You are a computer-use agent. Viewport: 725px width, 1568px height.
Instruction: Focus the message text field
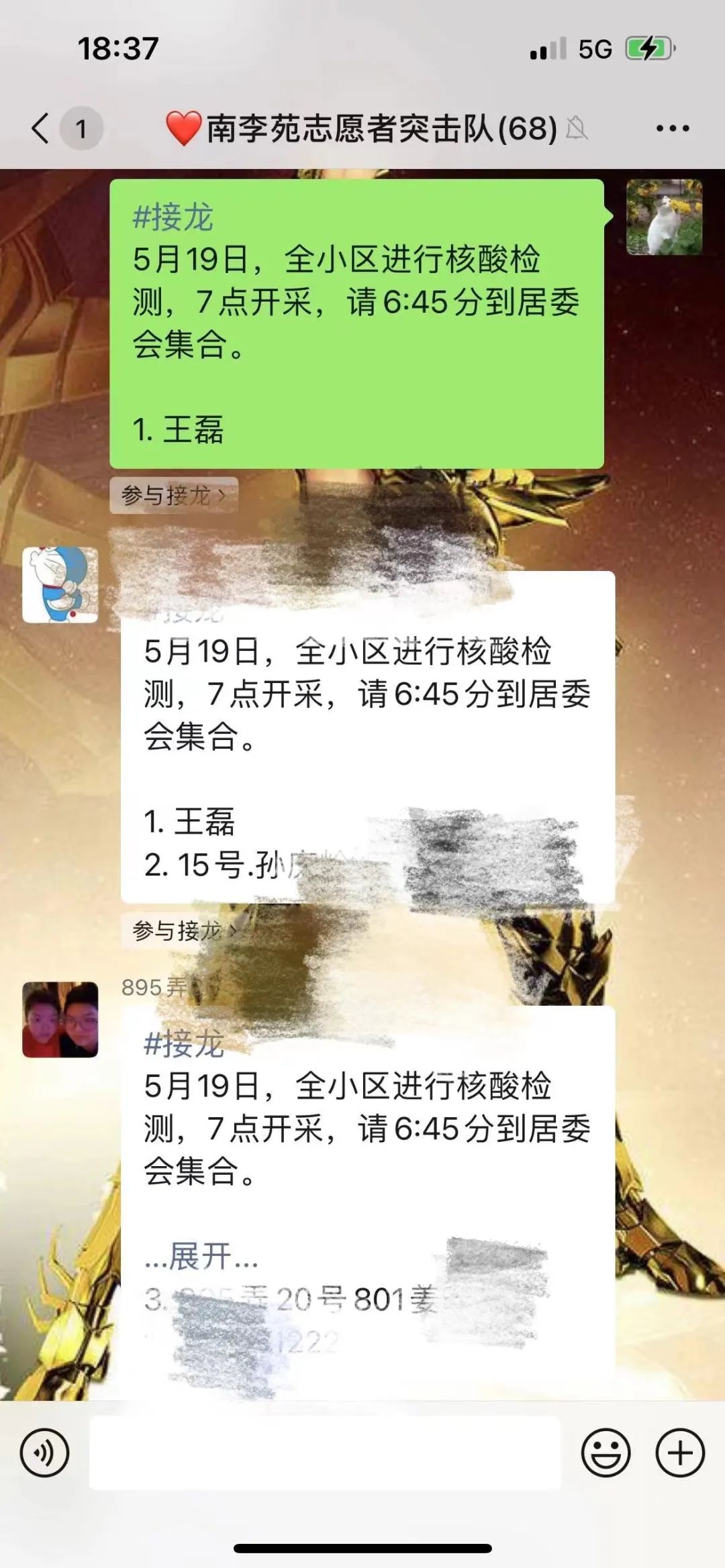(324, 1453)
